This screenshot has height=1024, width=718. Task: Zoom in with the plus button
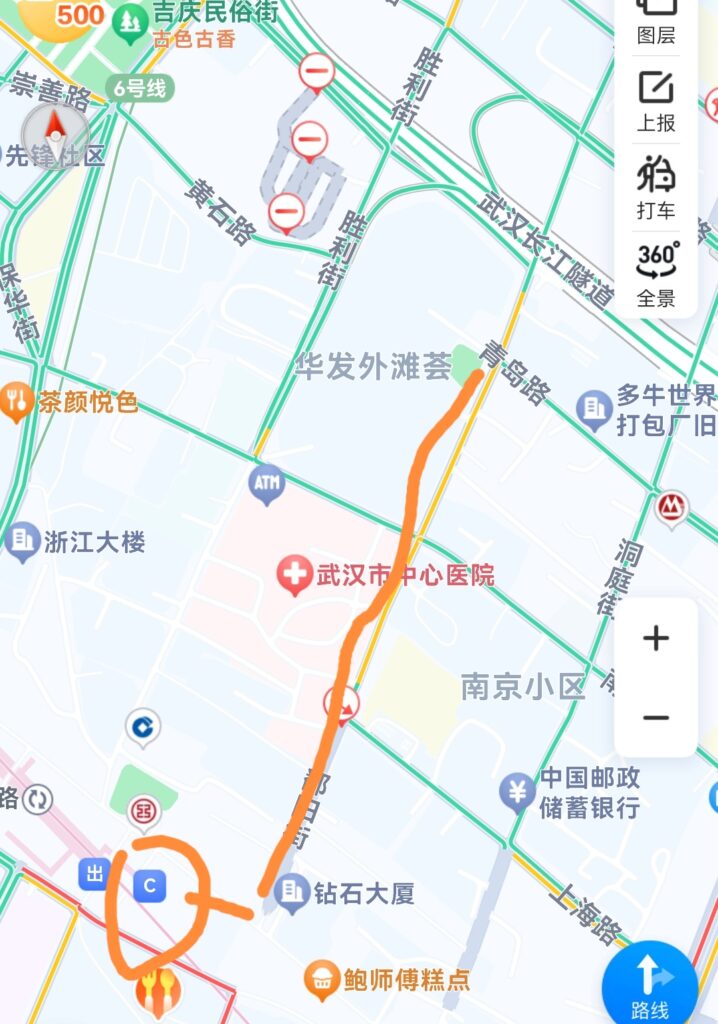pos(656,638)
